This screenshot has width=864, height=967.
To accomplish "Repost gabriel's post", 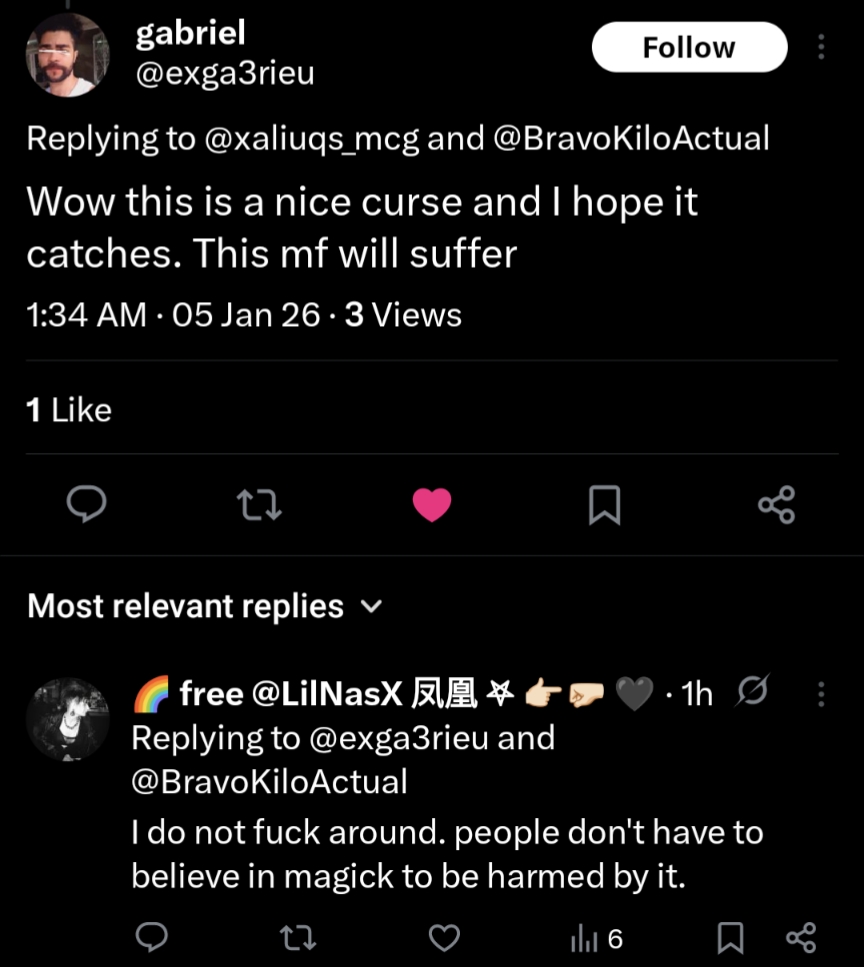I will click(261, 505).
